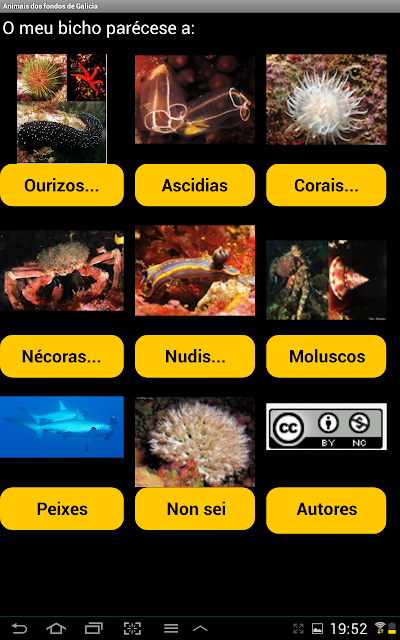Return to the home screen
The height and width of the screenshot is (640, 400).
[56, 628]
